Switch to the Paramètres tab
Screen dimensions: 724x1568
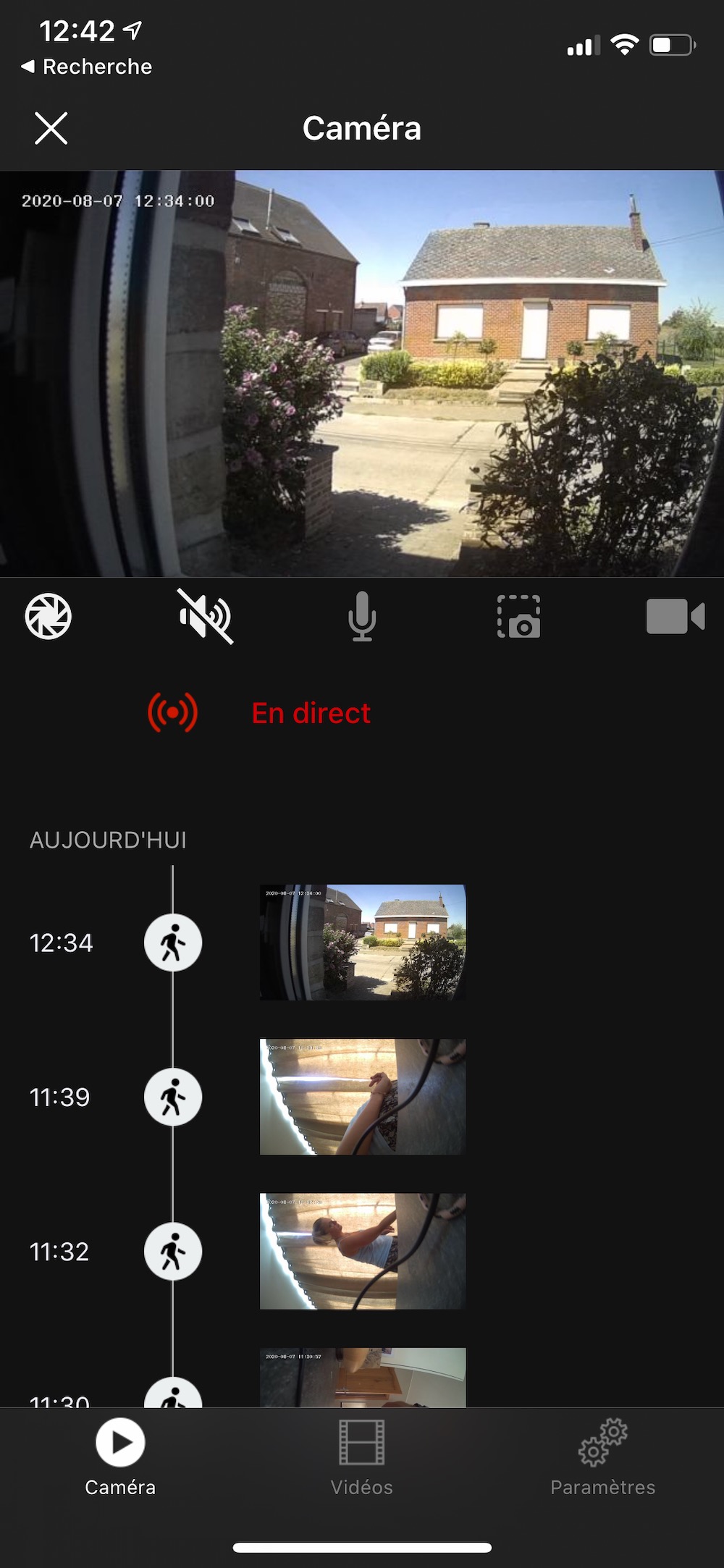tap(602, 1457)
